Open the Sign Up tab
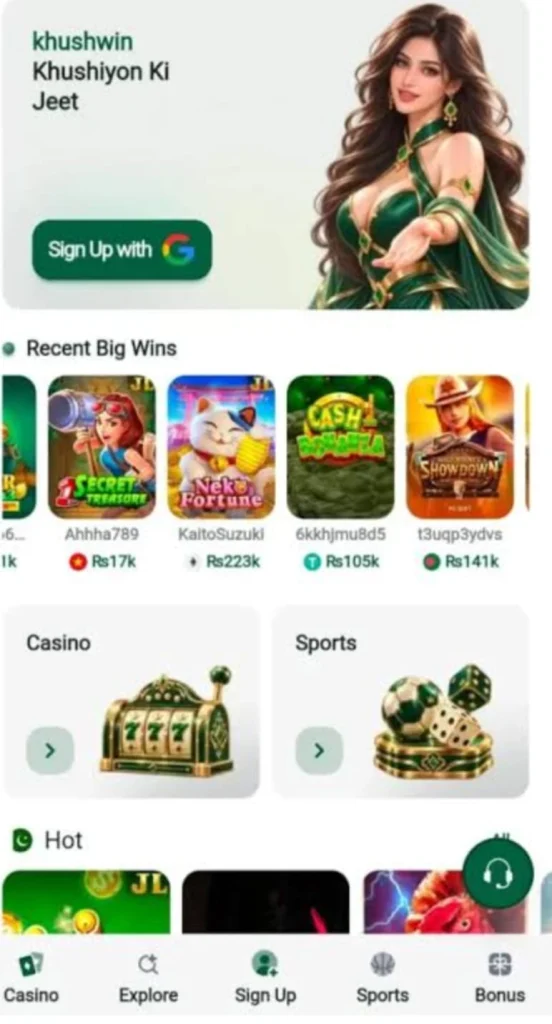552x1024 pixels. click(x=265, y=978)
